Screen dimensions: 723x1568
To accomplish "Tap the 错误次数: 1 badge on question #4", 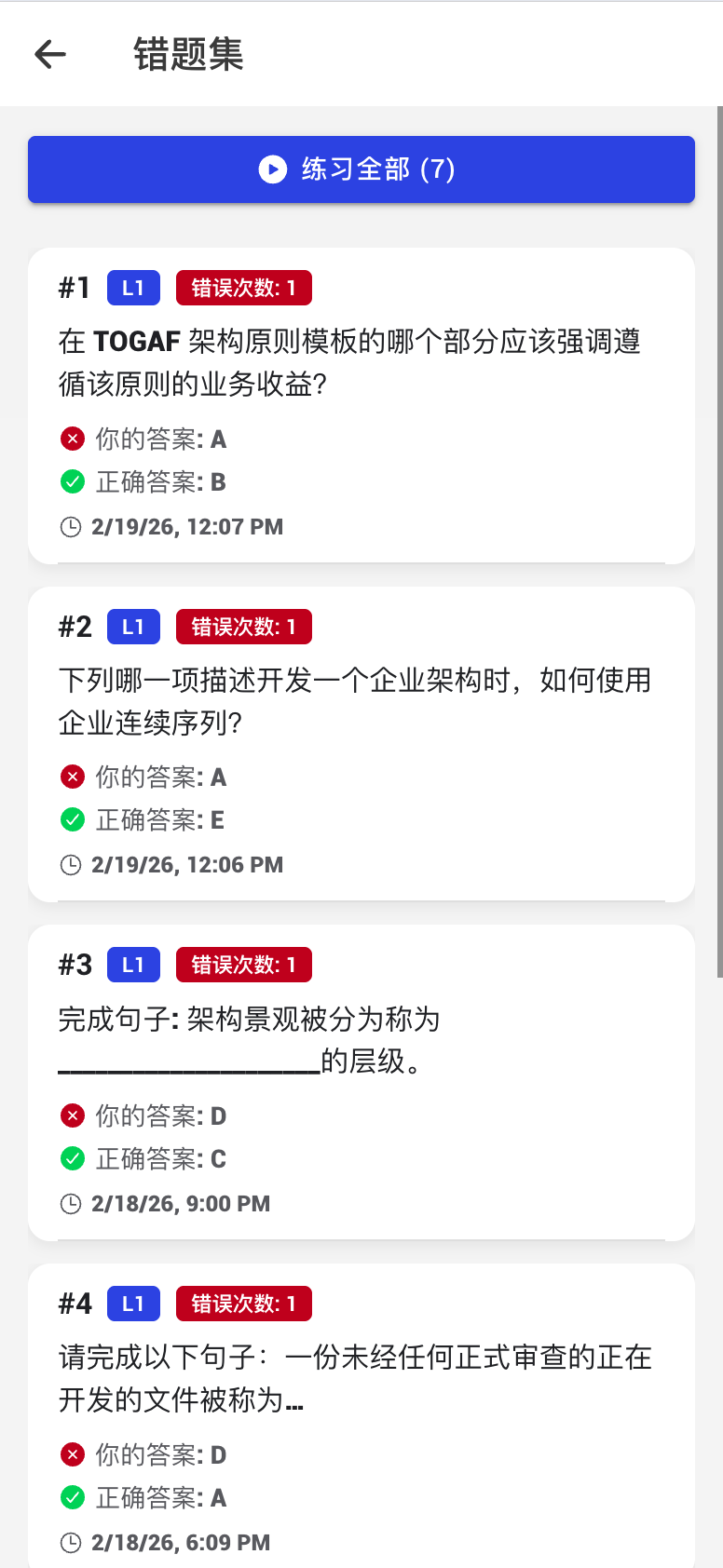I will (x=243, y=1304).
